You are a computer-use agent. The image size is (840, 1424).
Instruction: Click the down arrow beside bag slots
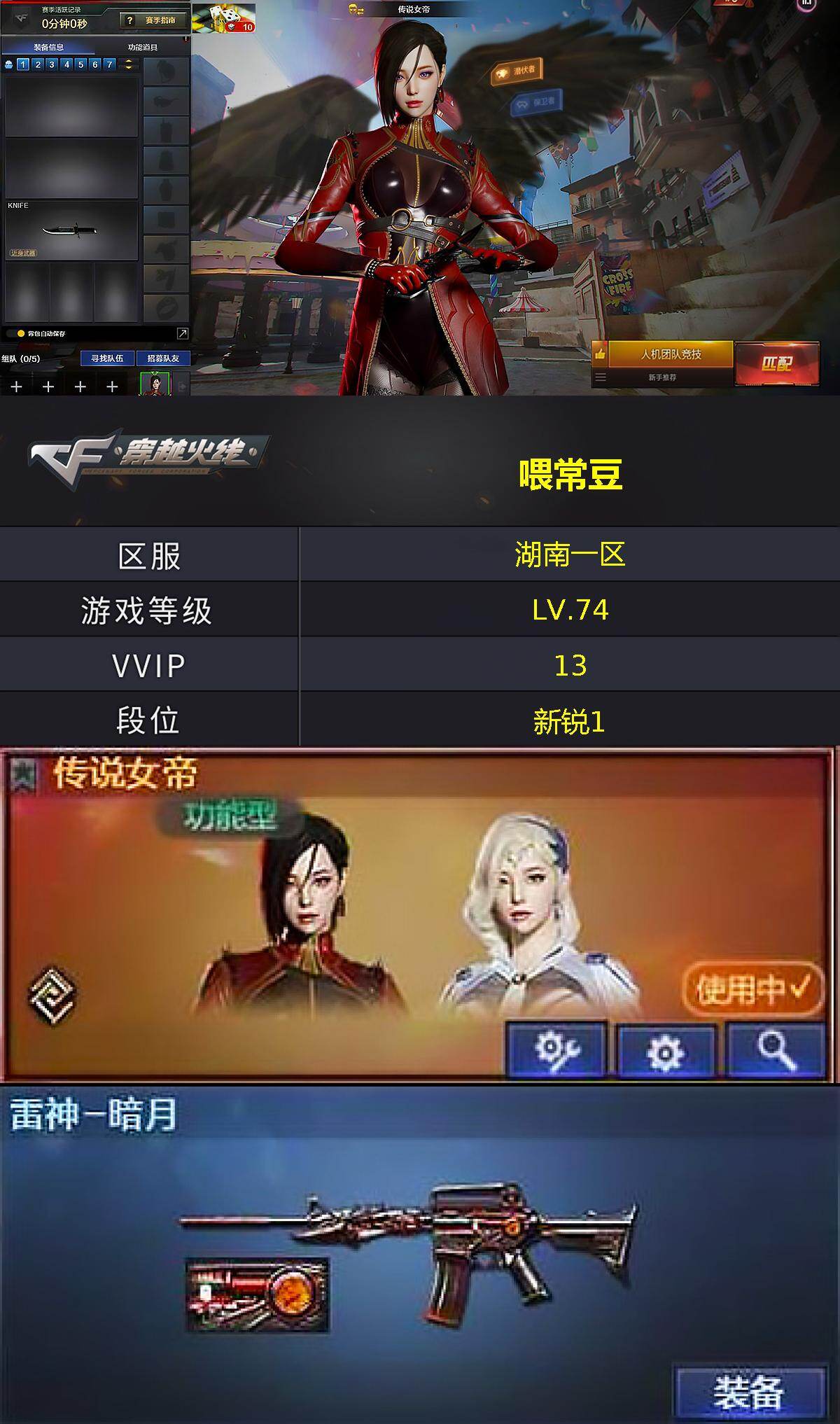129,69
